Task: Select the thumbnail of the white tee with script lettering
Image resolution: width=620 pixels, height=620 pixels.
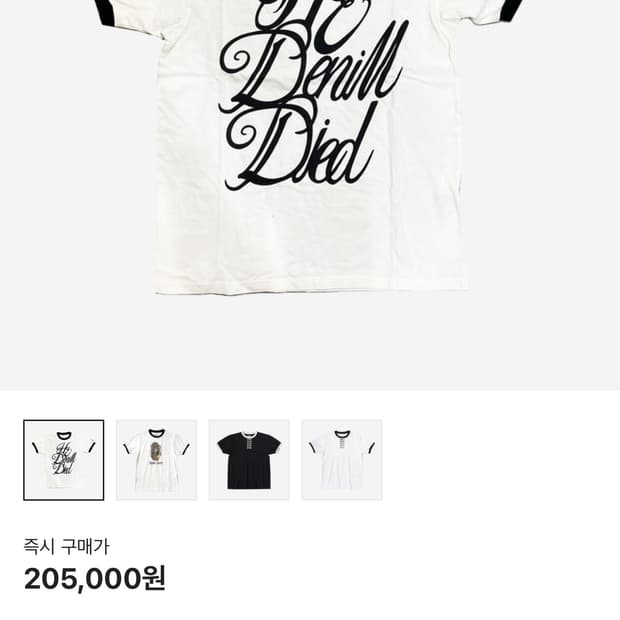Action: click(64, 460)
